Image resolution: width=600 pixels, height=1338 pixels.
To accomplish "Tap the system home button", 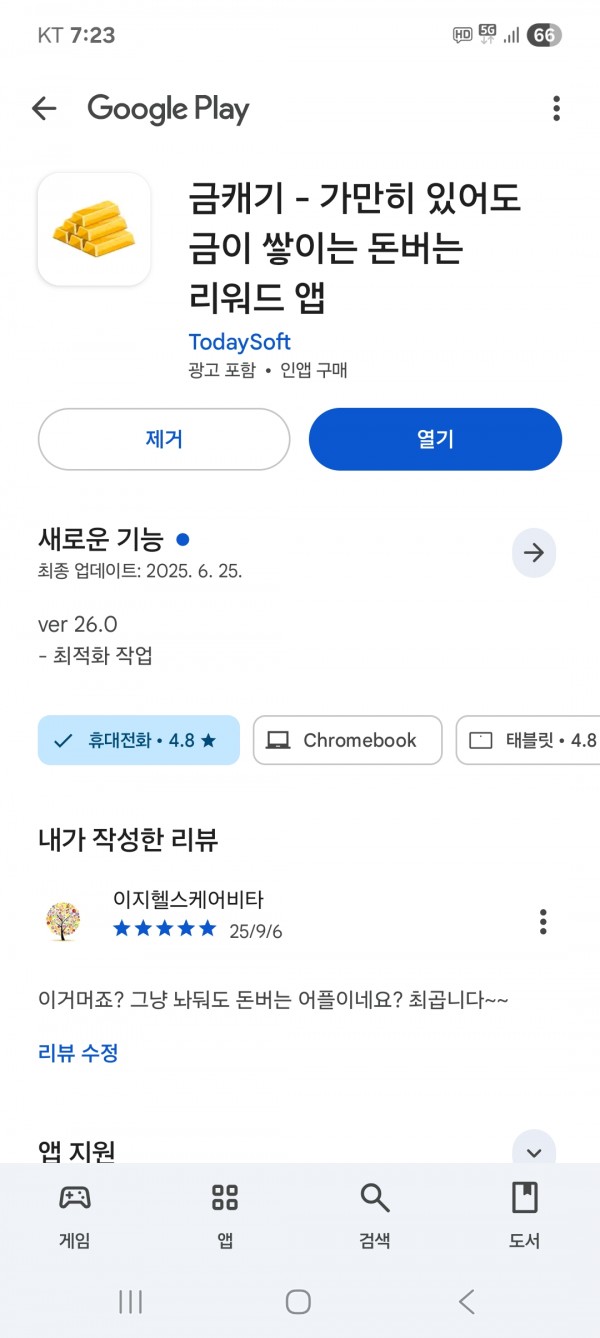I will tap(298, 1301).
